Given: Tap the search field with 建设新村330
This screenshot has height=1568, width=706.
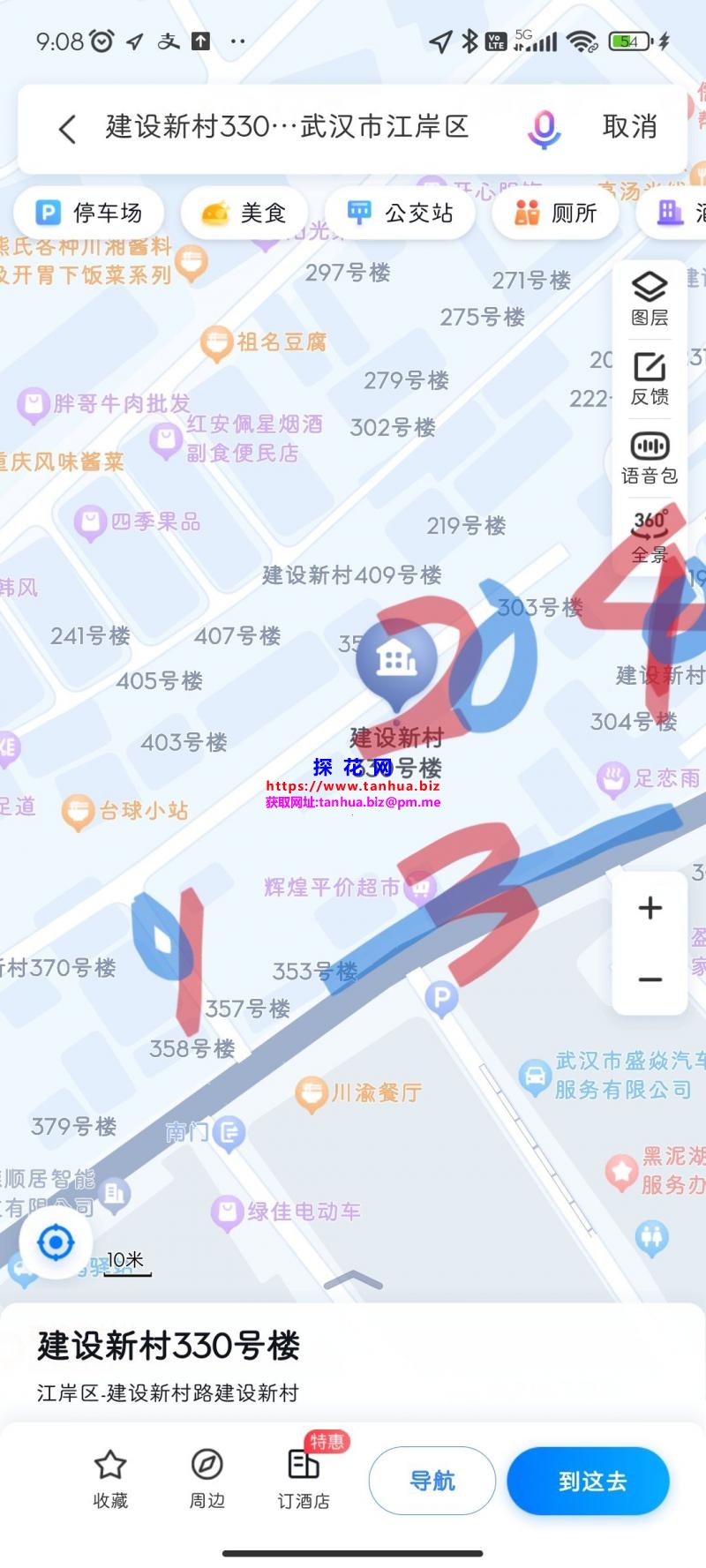Looking at the screenshot, I should (x=287, y=127).
